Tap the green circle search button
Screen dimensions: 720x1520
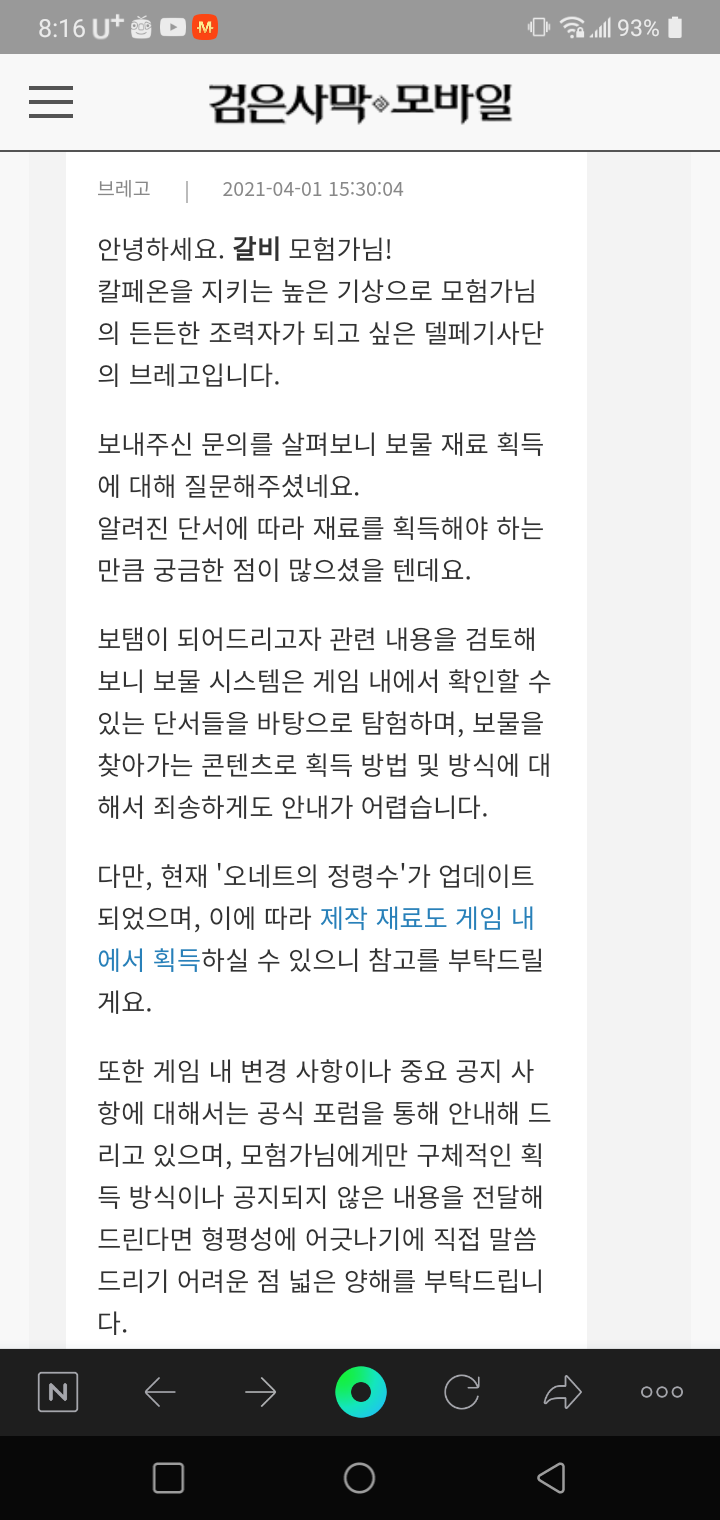(361, 1391)
